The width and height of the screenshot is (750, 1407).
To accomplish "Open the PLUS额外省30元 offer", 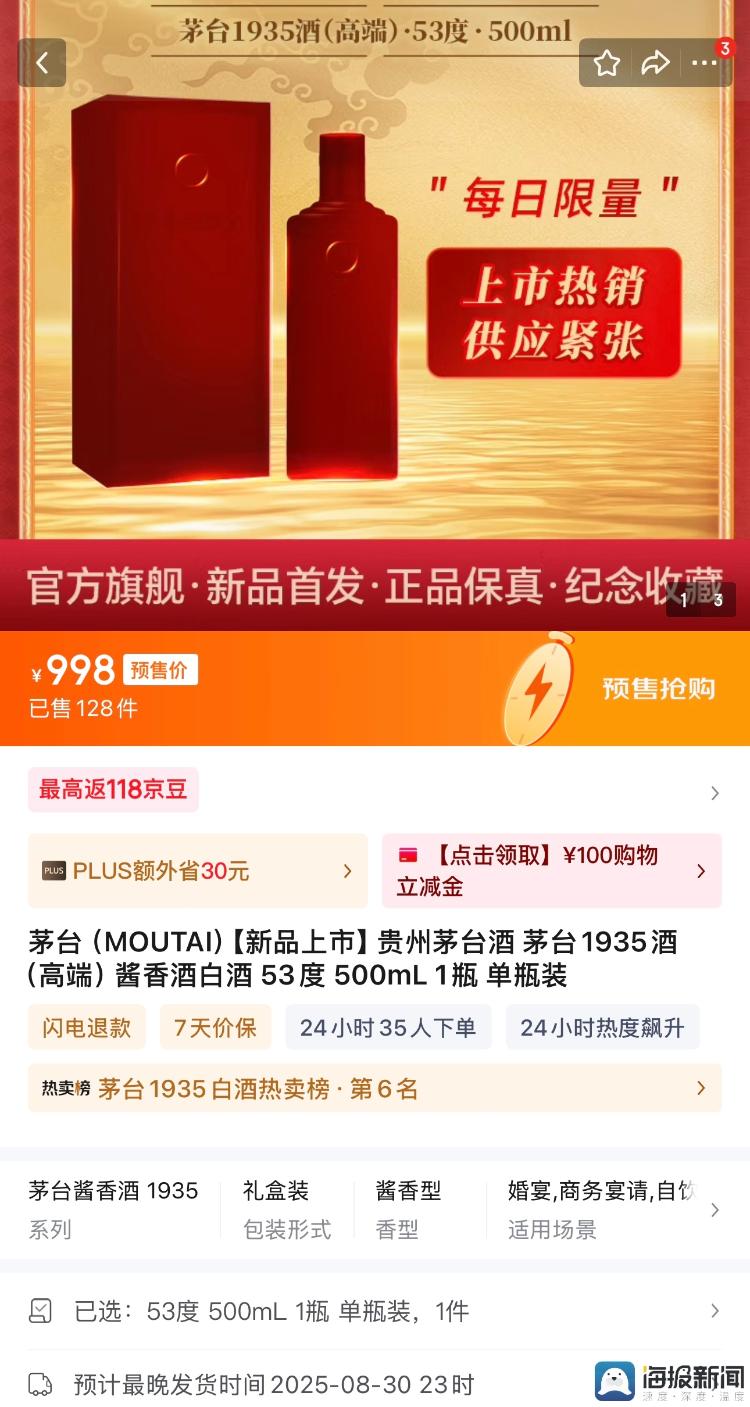I will pos(197,871).
